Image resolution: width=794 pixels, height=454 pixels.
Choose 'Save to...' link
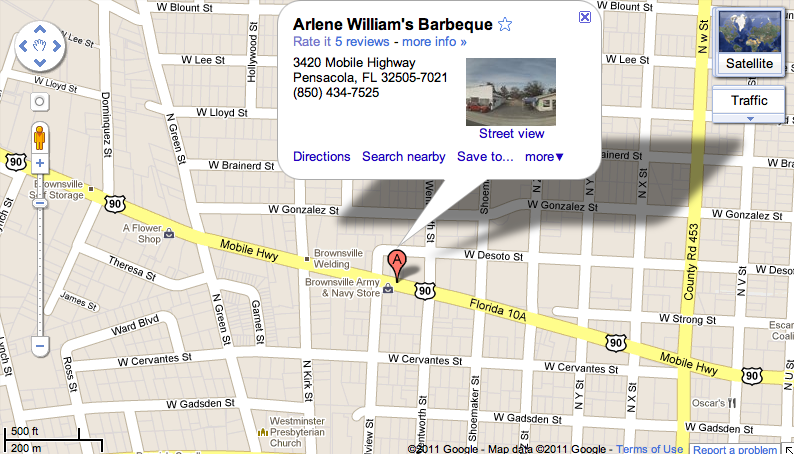(485, 156)
